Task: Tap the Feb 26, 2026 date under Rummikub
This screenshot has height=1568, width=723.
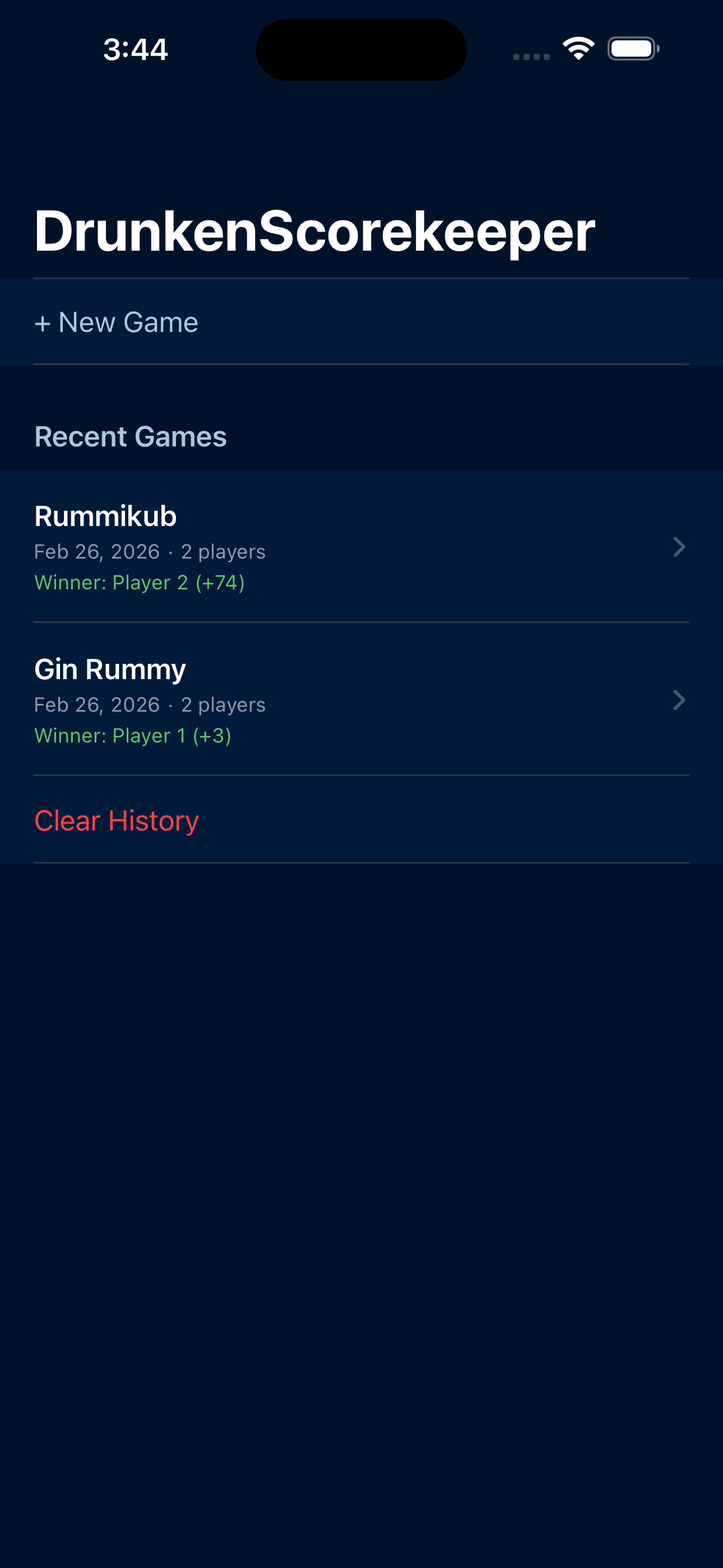Action: pyautogui.click(x=98, y=551)
